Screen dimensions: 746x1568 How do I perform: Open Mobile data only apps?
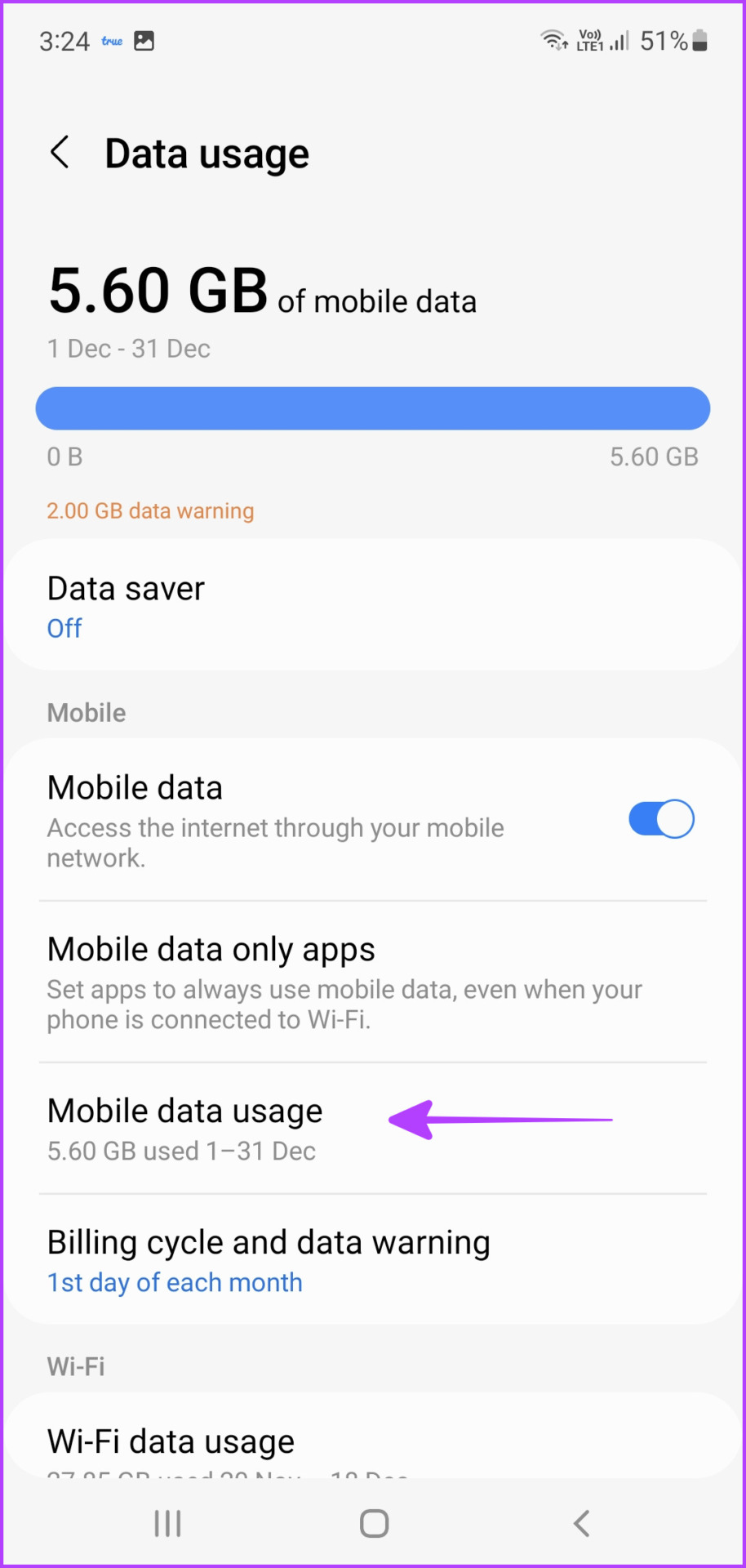coord(373,980)
